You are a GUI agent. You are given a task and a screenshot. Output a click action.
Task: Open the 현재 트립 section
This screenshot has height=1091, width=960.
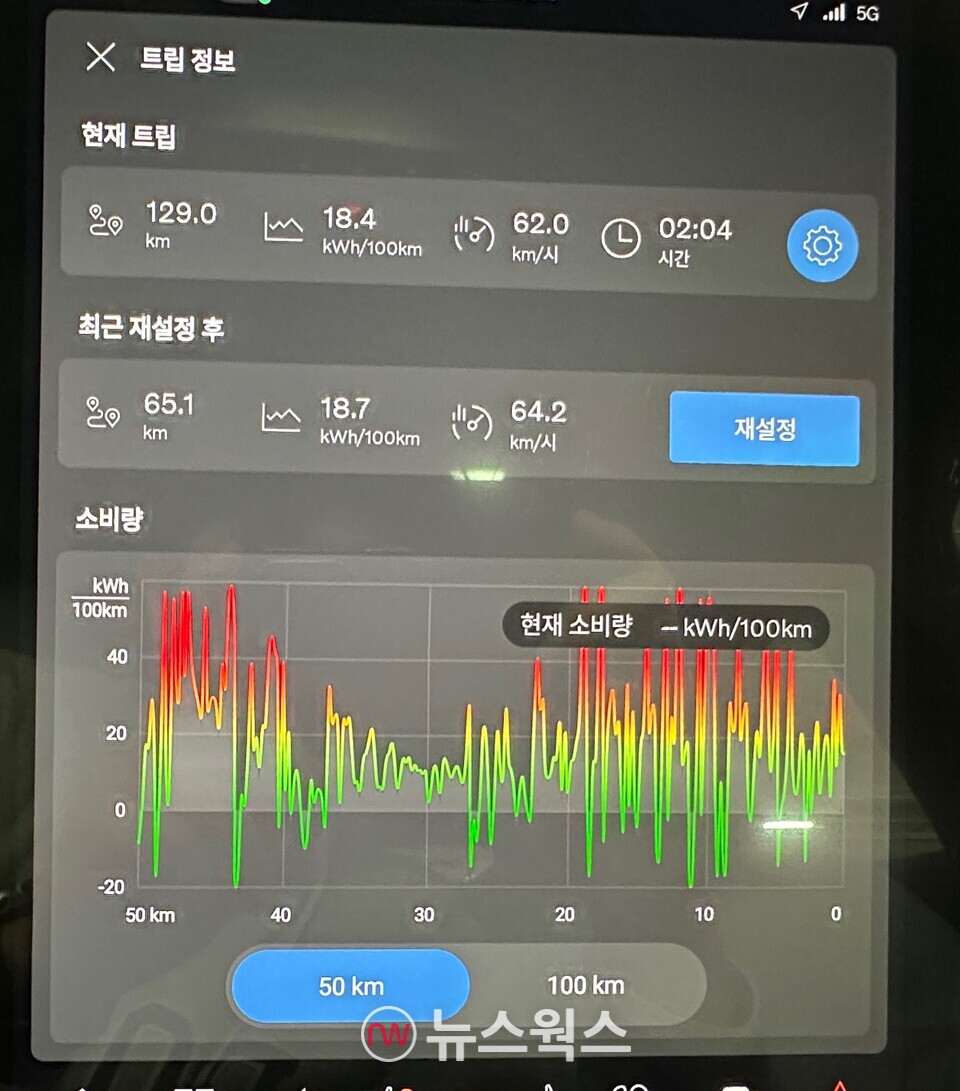tap(126, 137)
